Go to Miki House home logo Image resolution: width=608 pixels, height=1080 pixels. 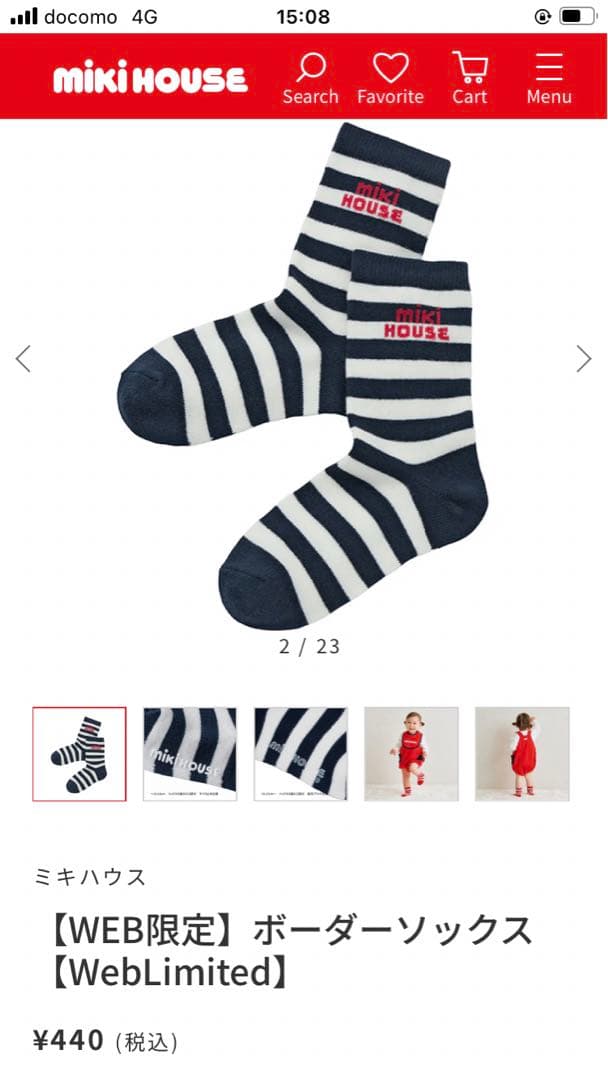point(150,79)
